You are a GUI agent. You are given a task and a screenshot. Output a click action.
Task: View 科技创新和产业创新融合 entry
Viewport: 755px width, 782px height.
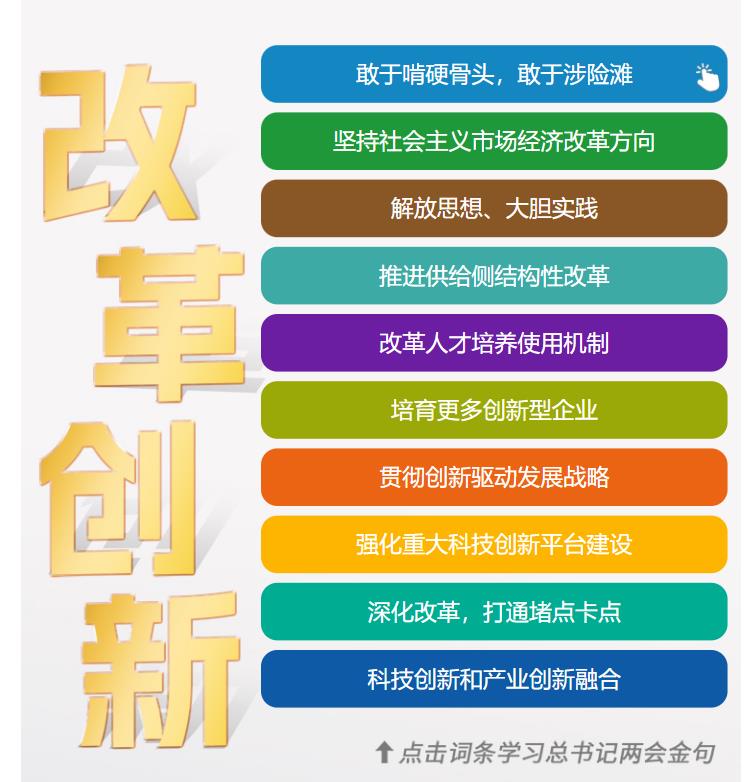(494, 679)
